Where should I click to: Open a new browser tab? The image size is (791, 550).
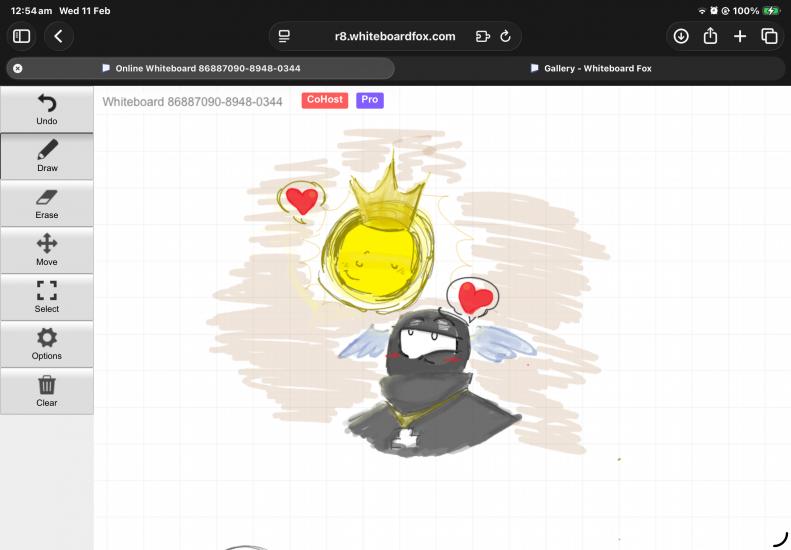pos(740,36)
